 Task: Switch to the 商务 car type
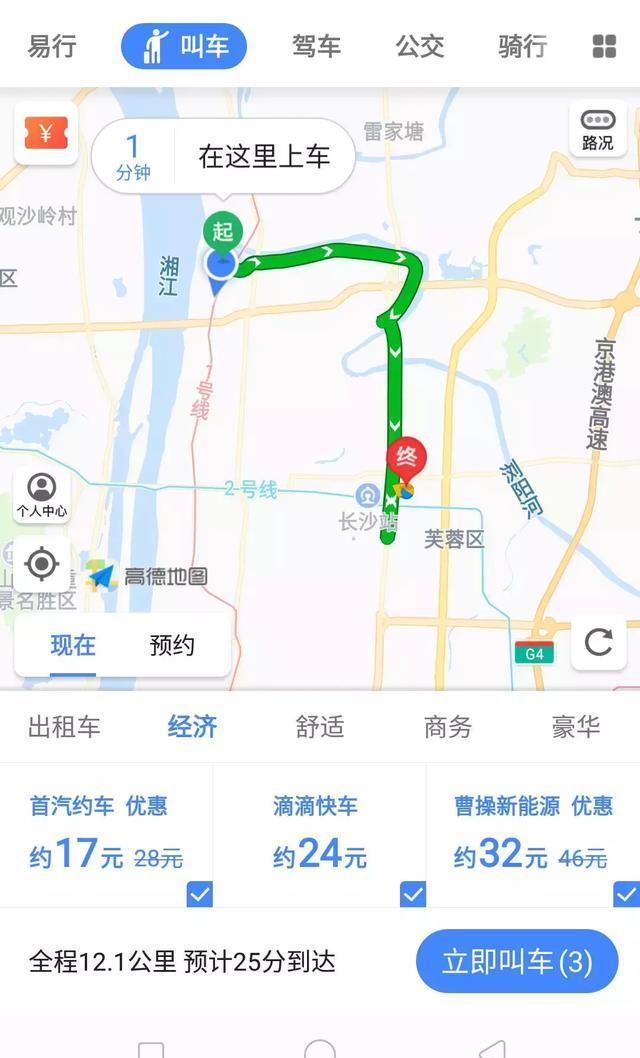click(x=448, y=727)
